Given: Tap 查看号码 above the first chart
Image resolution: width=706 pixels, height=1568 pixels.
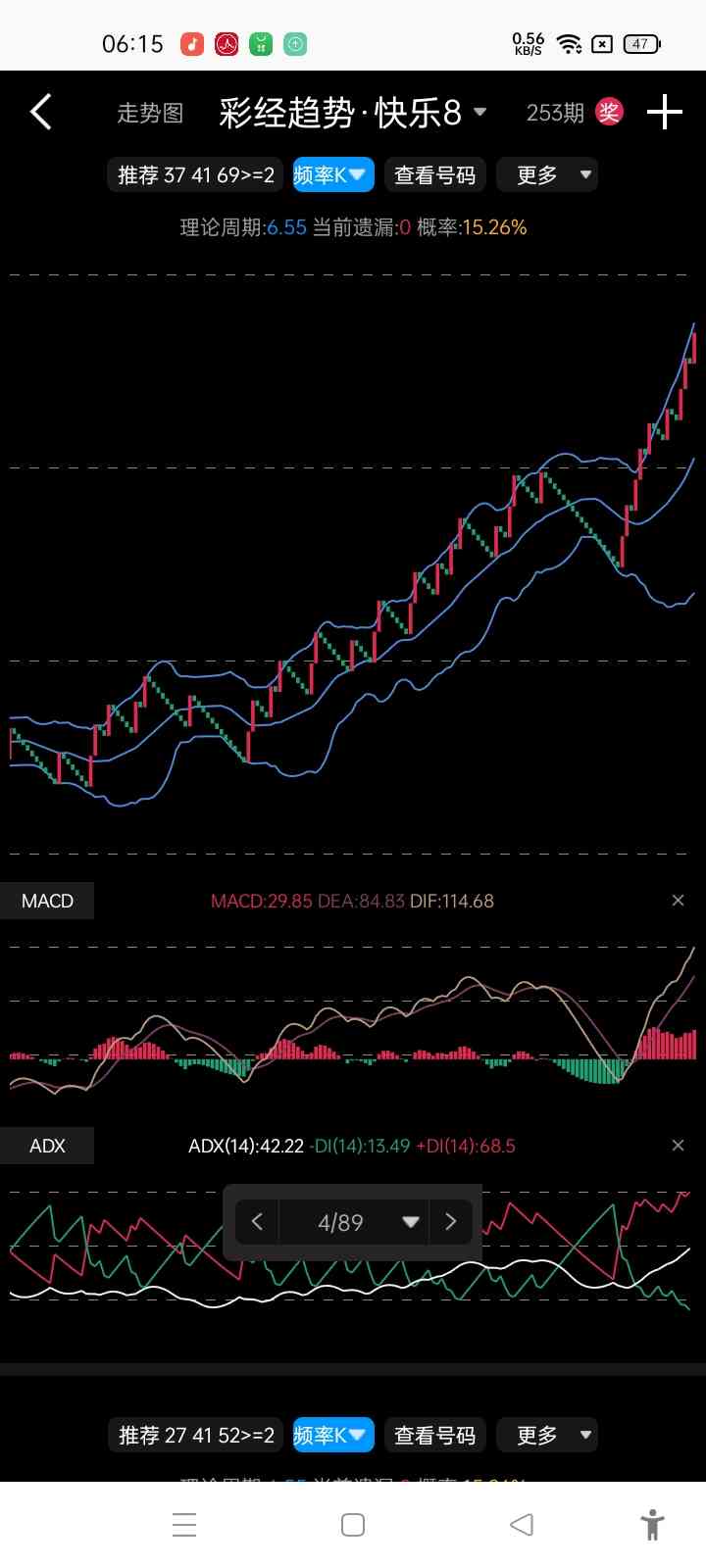Looking at the screenshot, I should click(x=434, y=175).
